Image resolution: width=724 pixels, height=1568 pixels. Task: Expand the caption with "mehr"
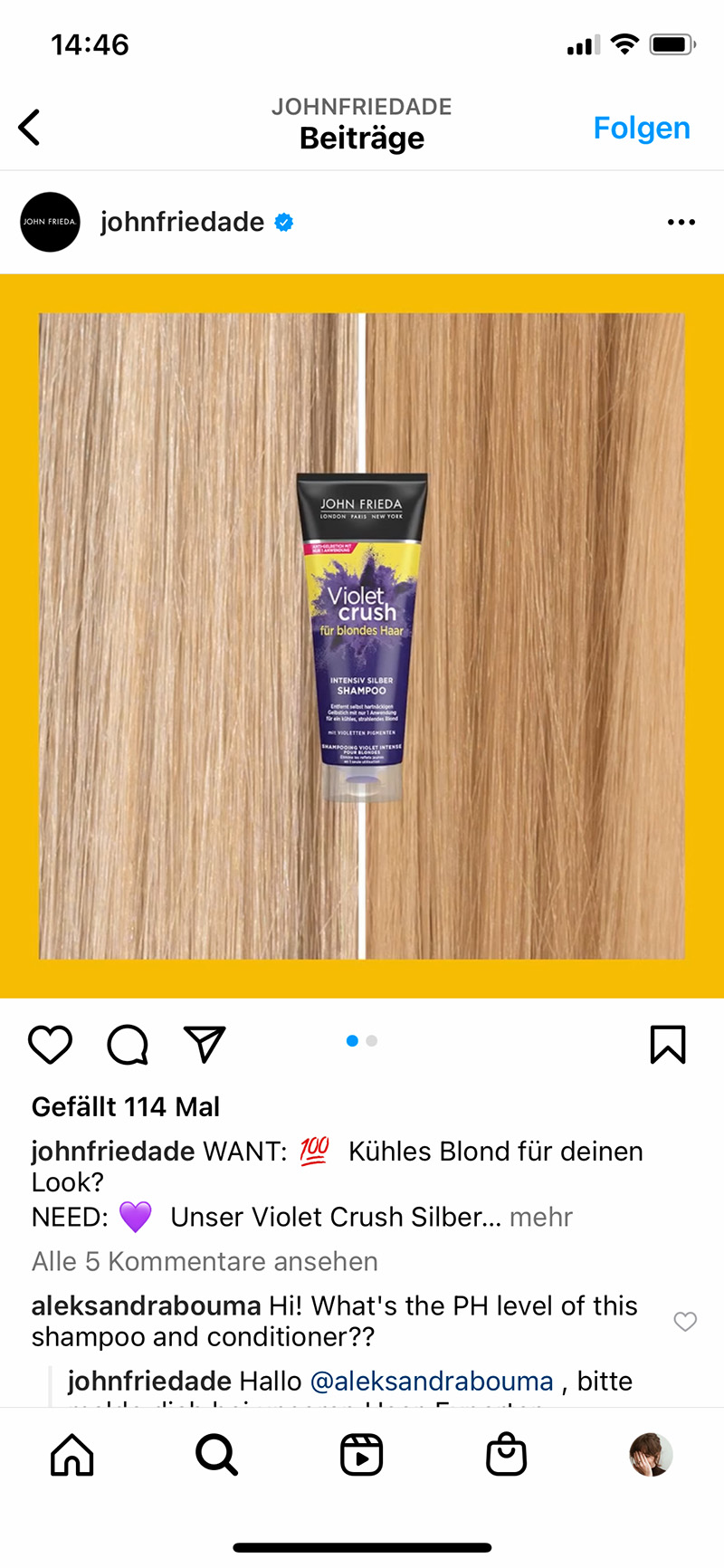click(x=541, y=1217)
